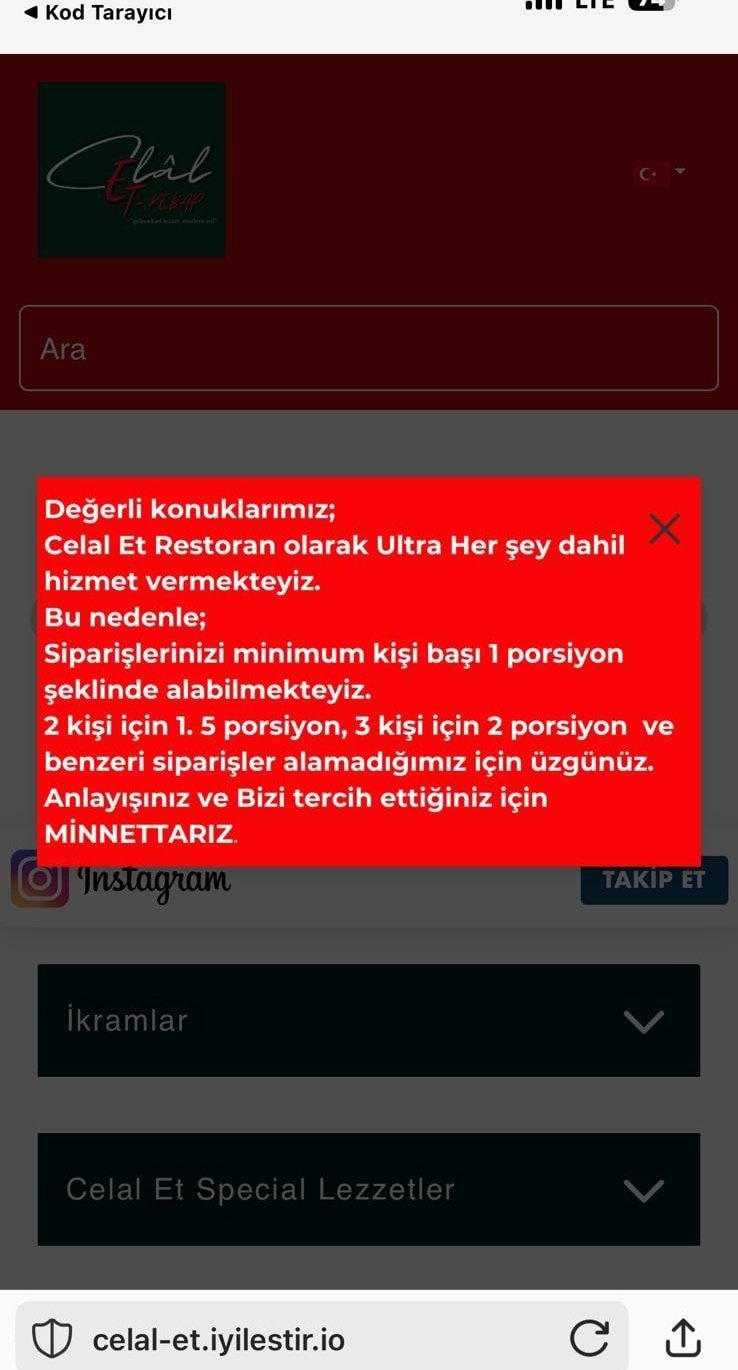This screenshot has height=1370, width=738.
Task: Share this page
Action: click(683, 1338)
